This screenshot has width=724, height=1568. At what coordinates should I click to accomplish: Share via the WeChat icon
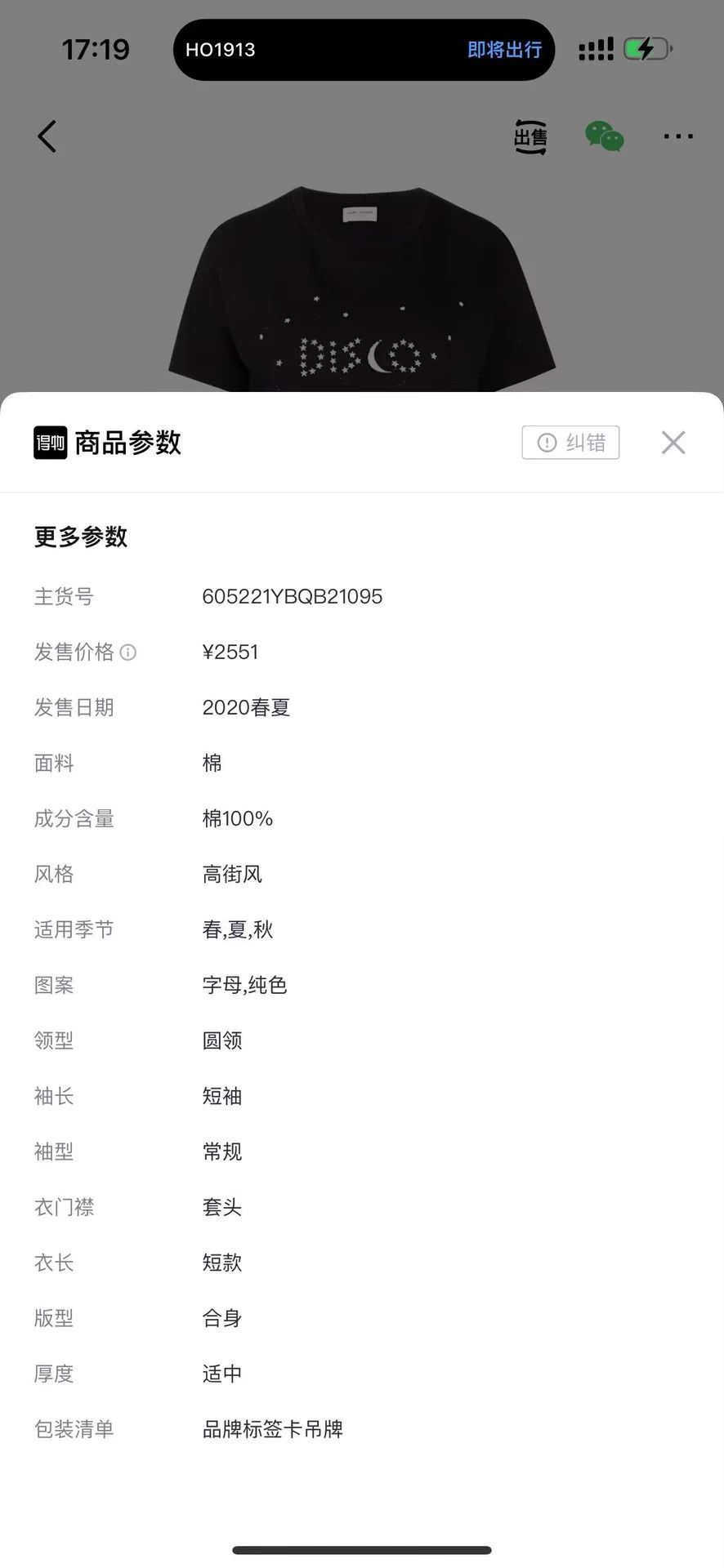(605, 136)
